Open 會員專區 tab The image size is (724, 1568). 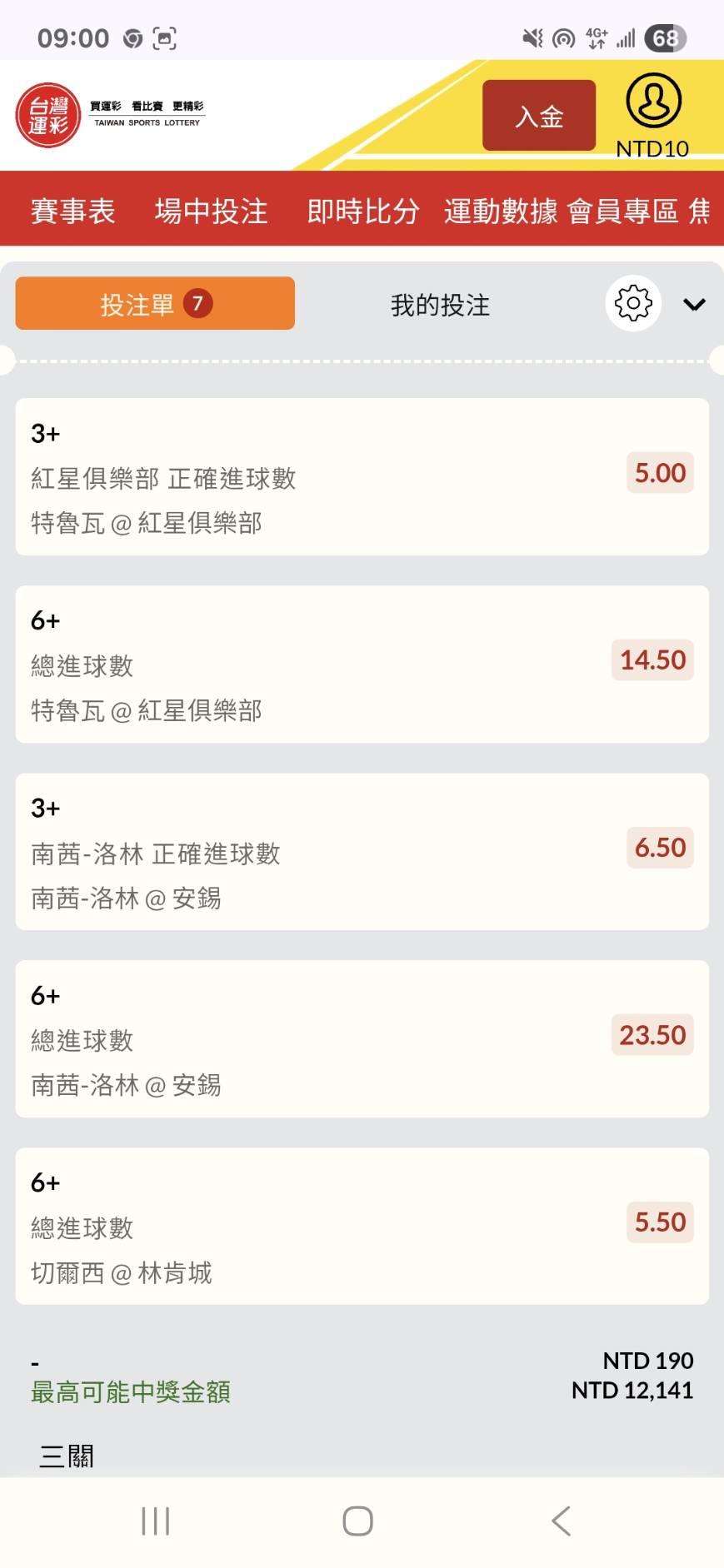click(x=623, y=211)
